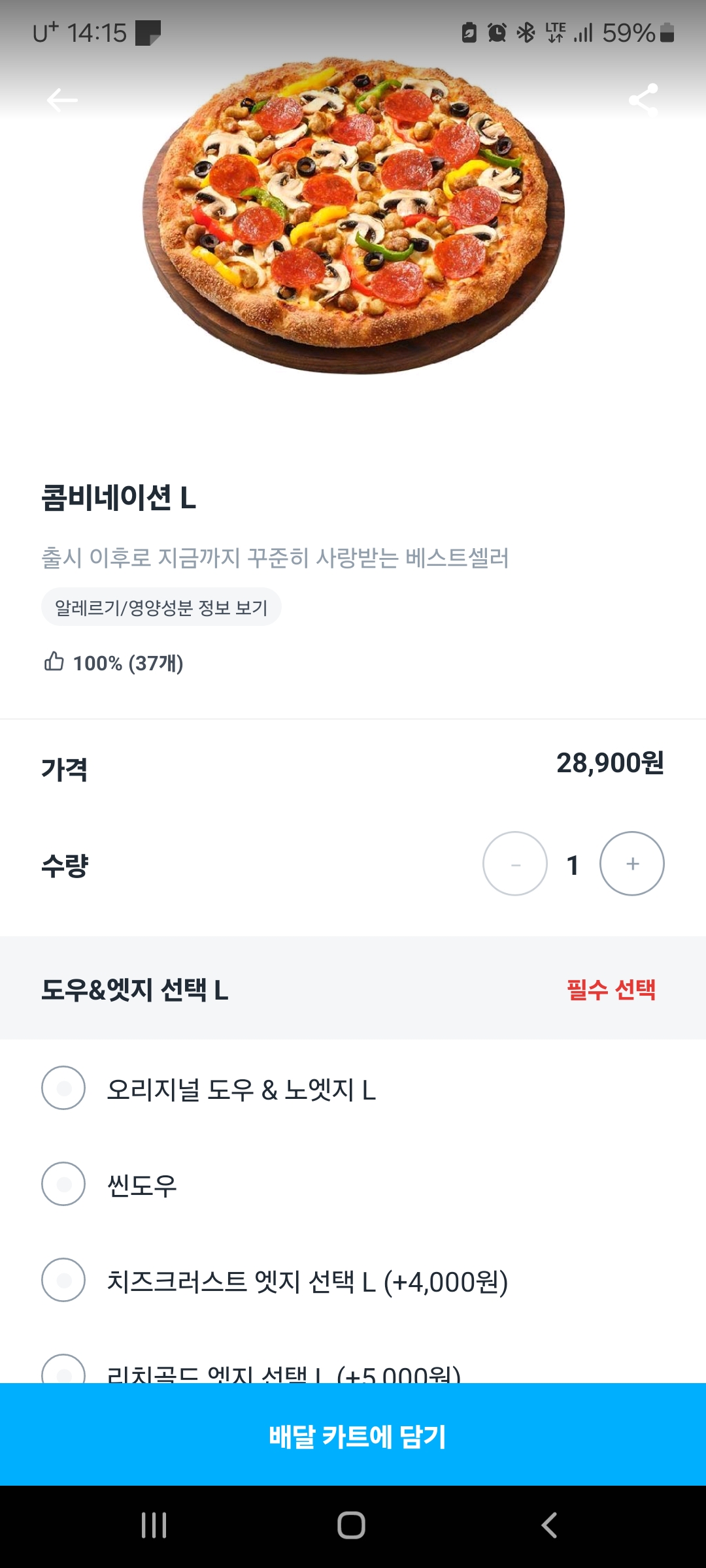Image resolution: width=706 pixels, height=1568 pixels.
Task: Tap 배달 카트에 담기 button
Action: coord(353,1435)
